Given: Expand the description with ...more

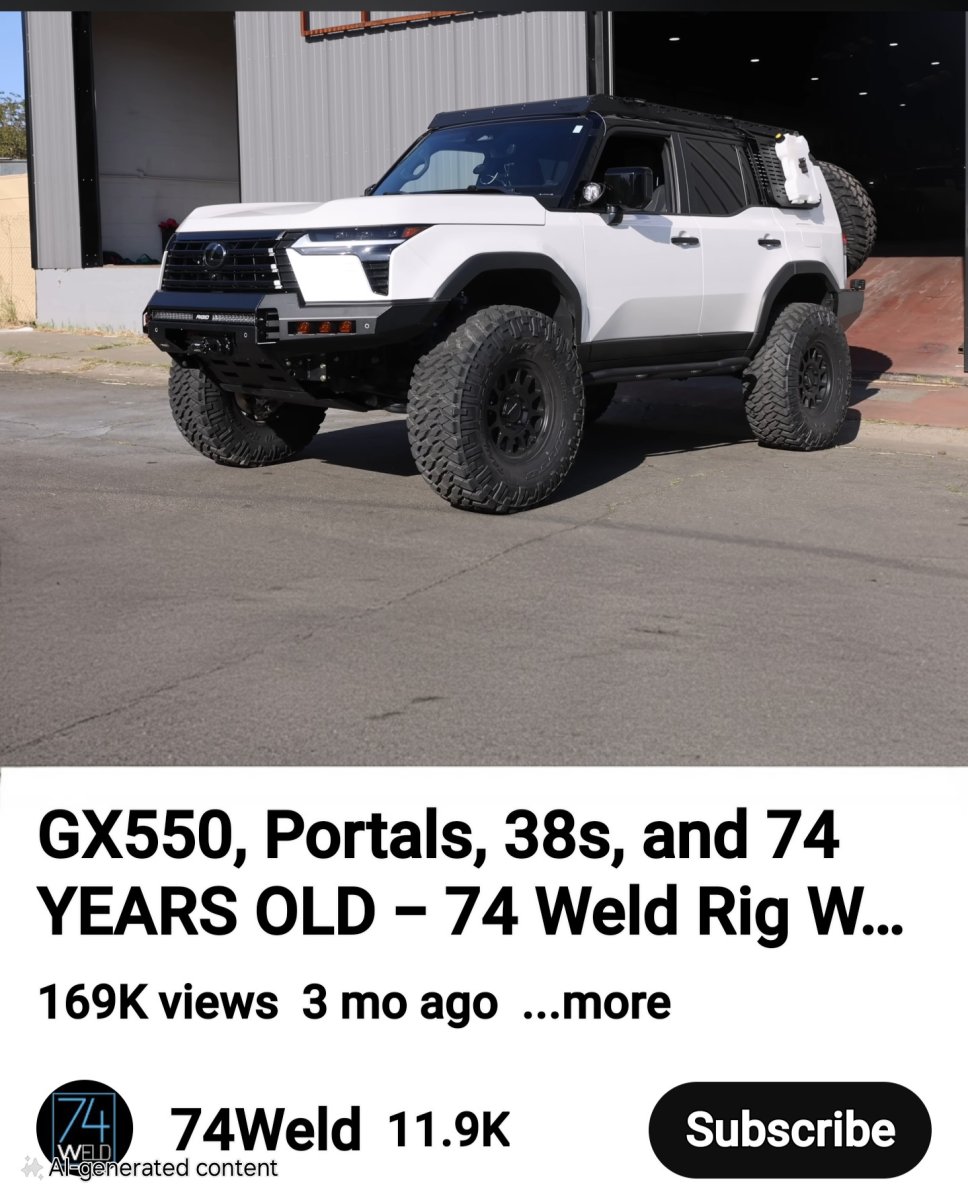Looking at the screenshot, I should [x=596, y=1002].
